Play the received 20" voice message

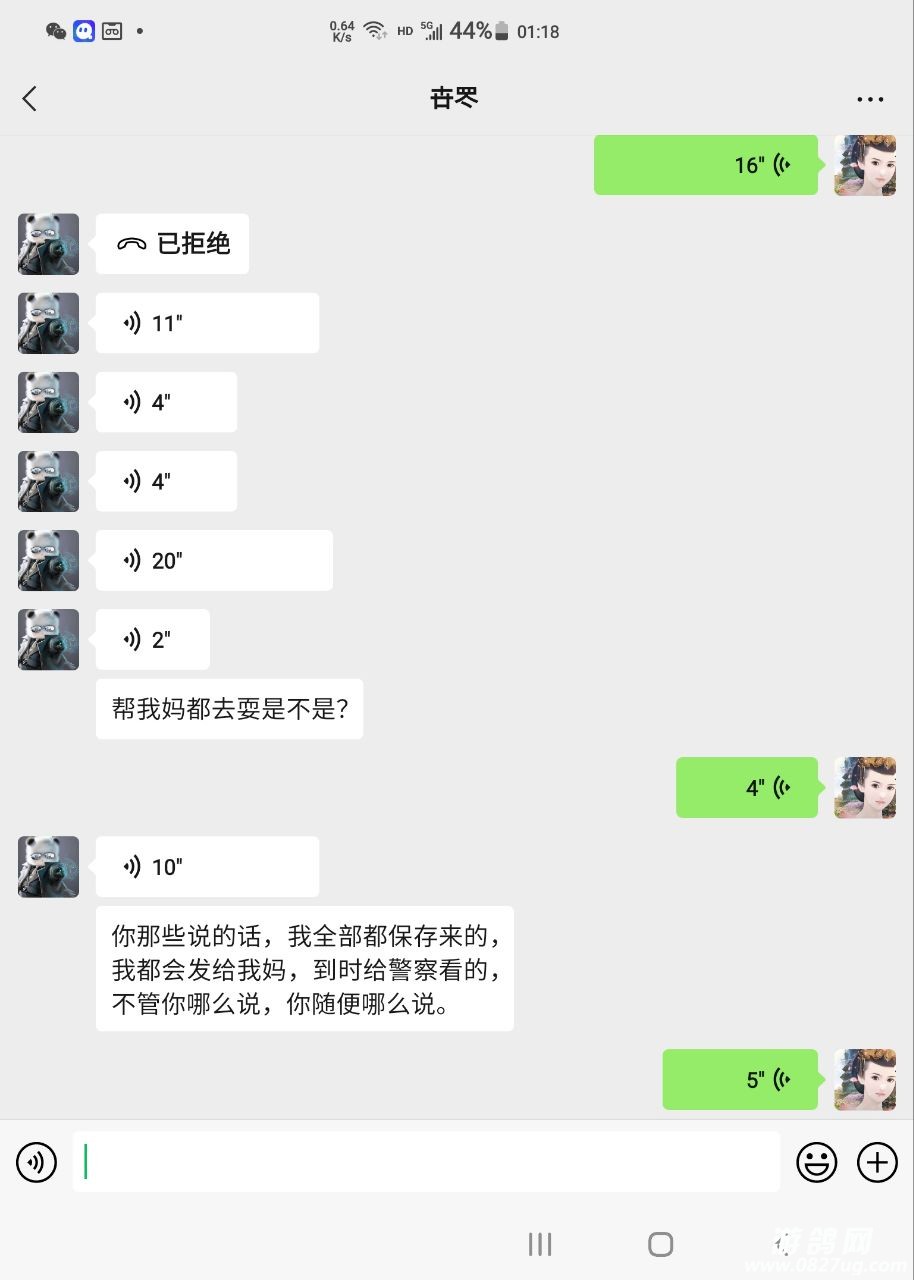[x=213, y=561]
